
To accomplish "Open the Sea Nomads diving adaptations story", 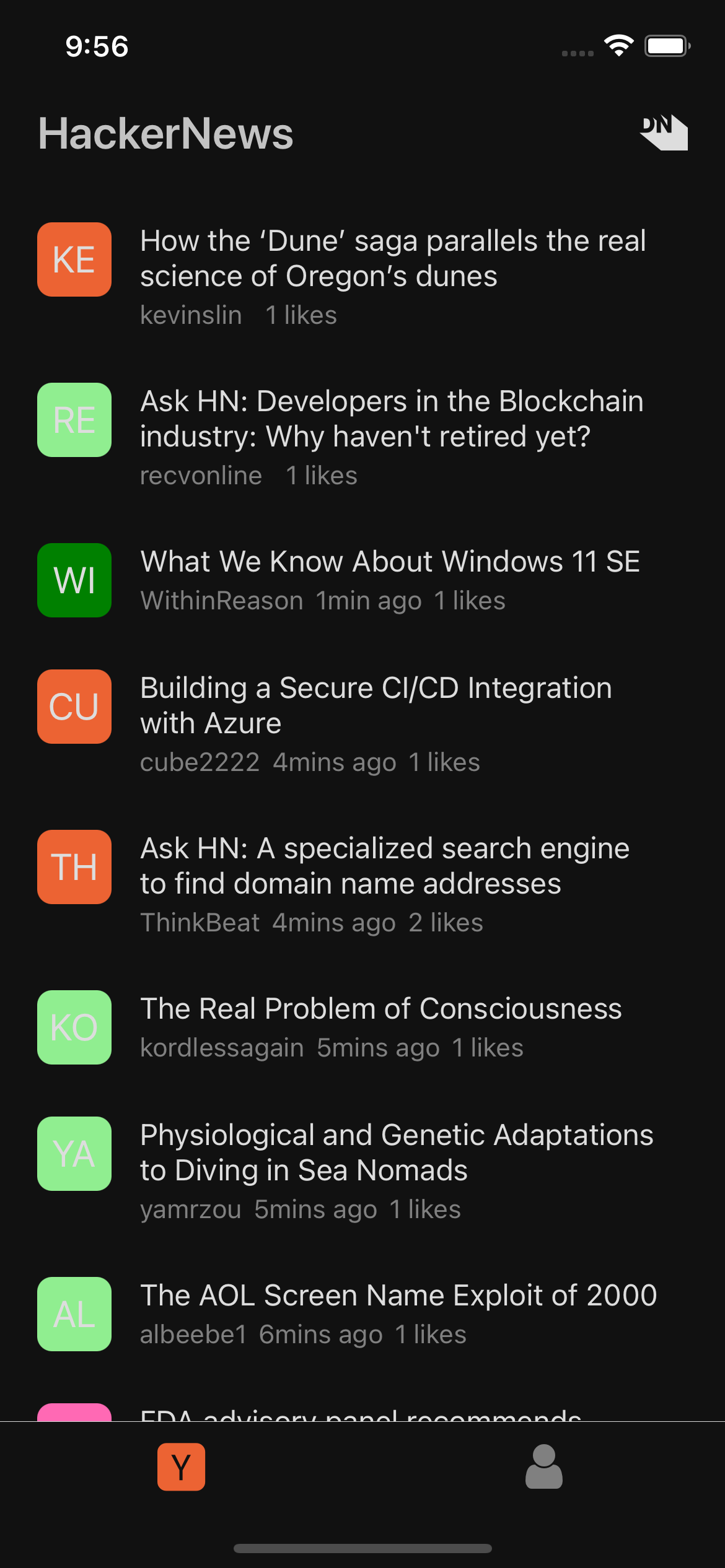I will (362, 1171).
